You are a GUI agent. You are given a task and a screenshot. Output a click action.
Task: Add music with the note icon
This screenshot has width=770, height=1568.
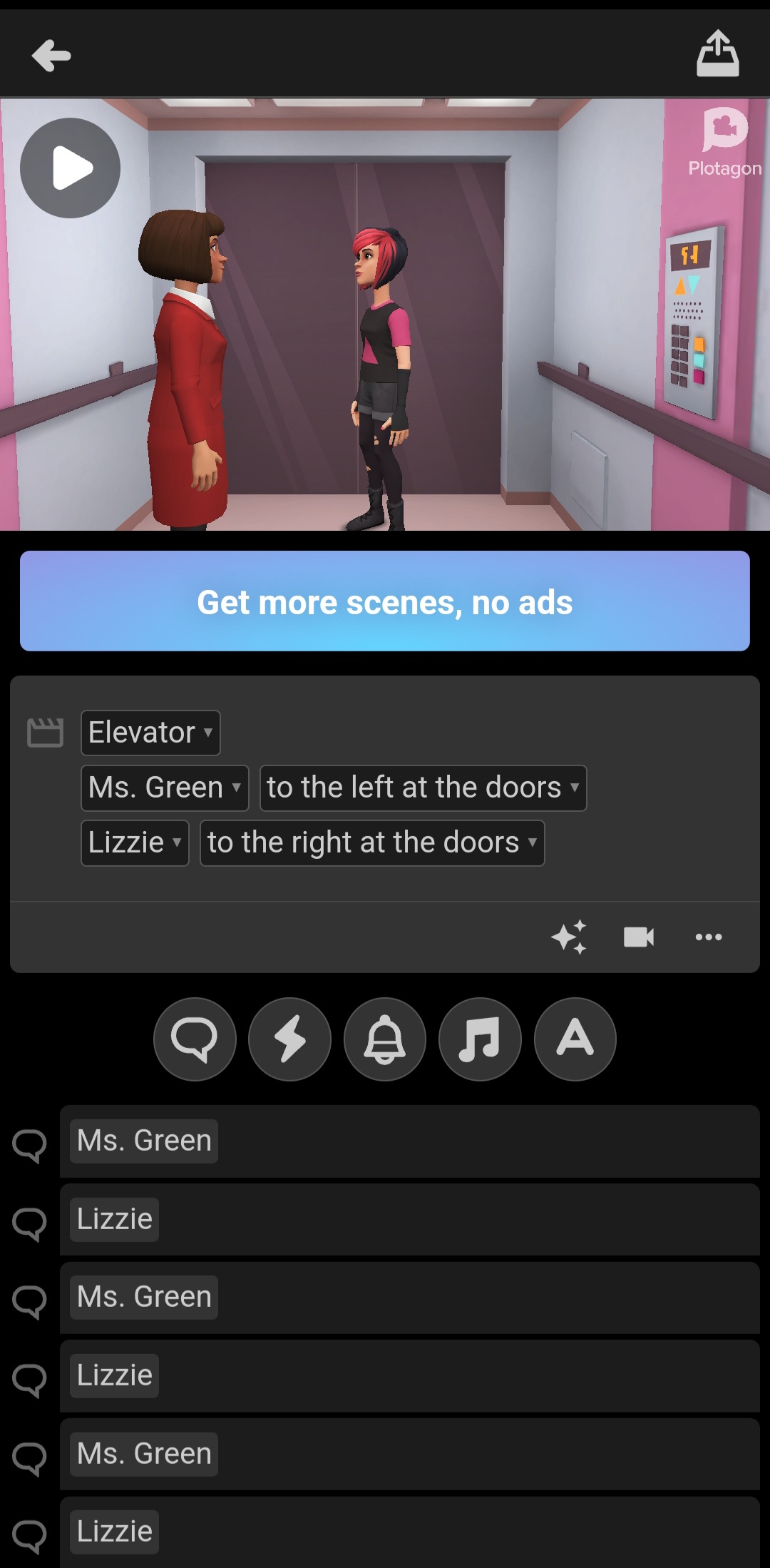480,1039
